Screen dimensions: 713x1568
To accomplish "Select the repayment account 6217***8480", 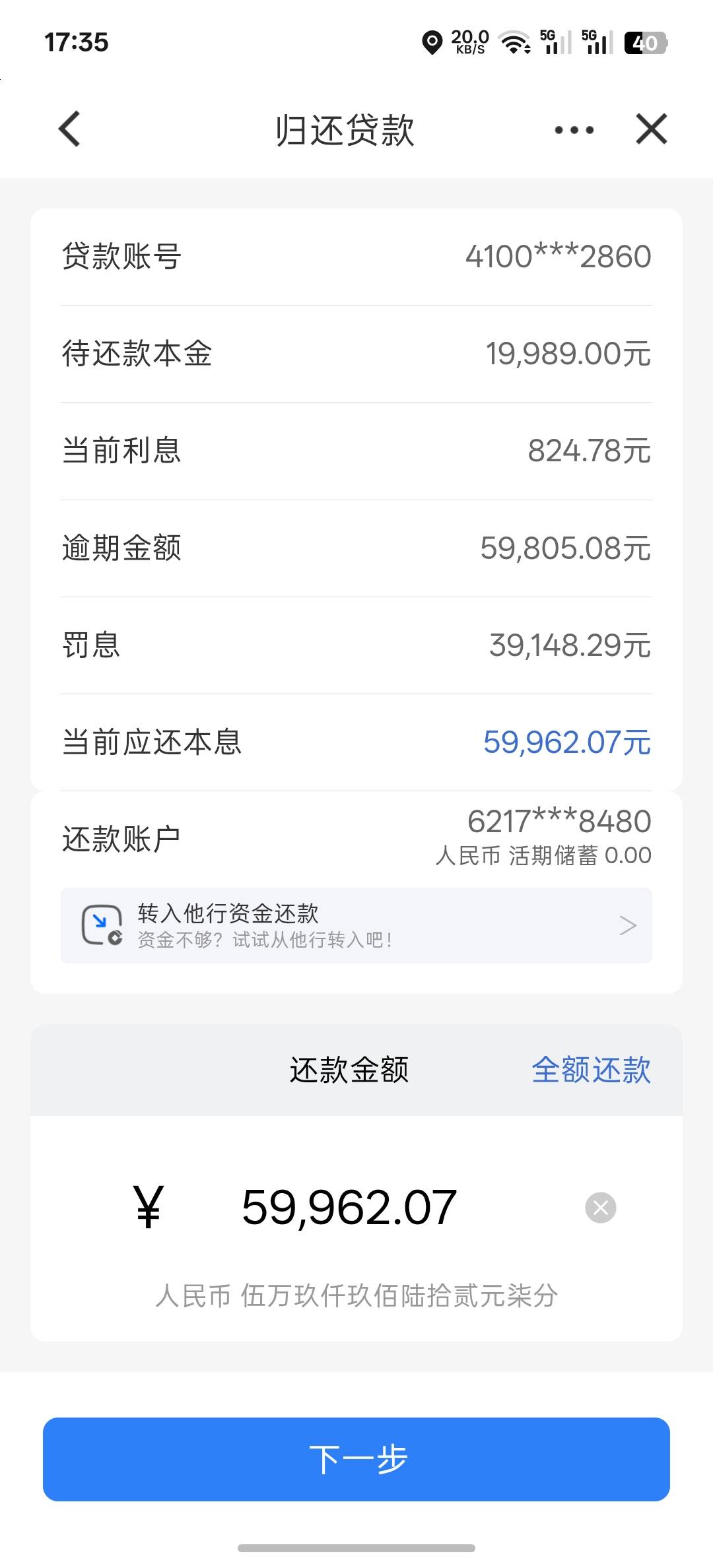I will point(356,839).
